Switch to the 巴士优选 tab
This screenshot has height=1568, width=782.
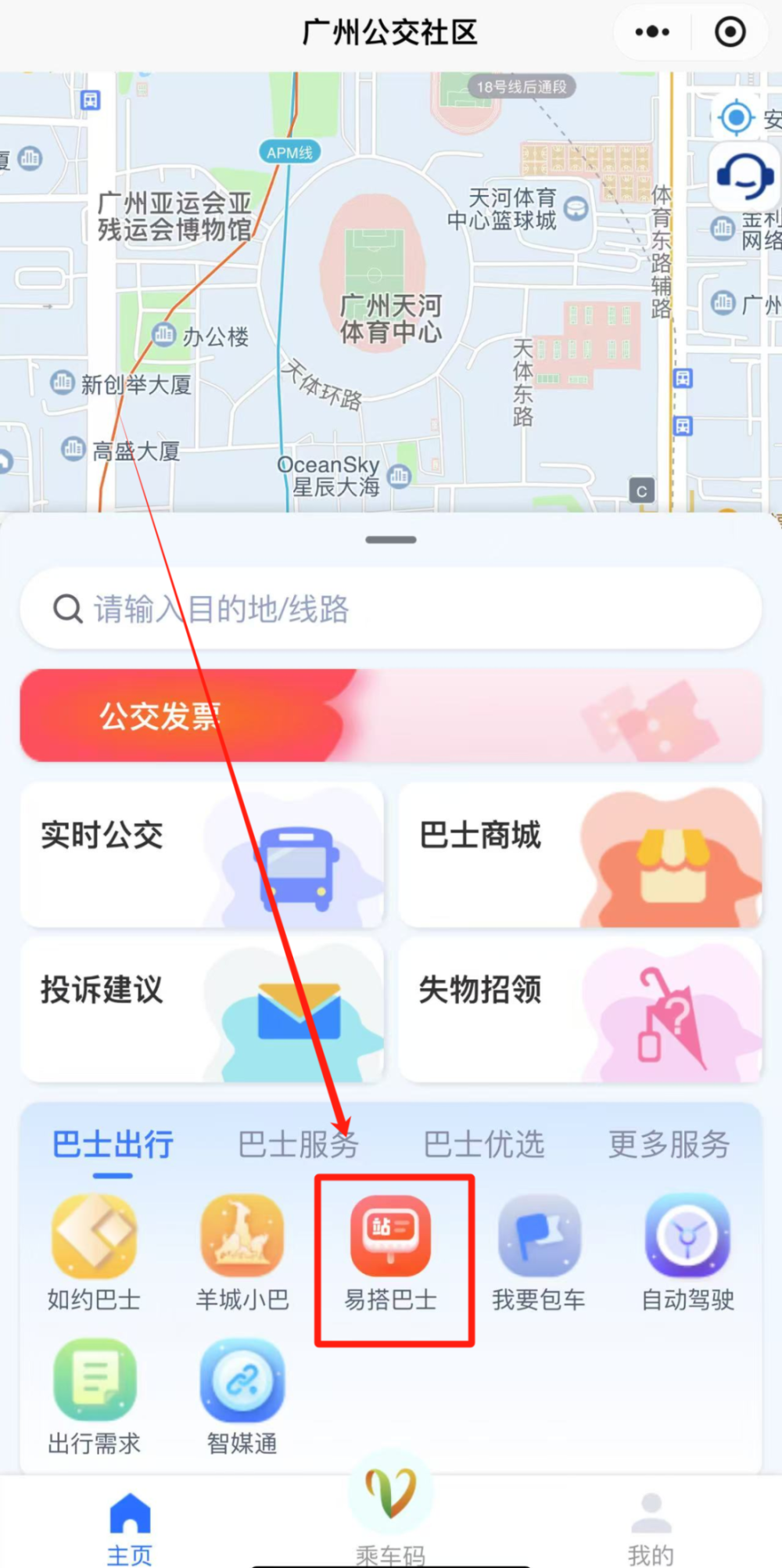tap(484, 1145)
